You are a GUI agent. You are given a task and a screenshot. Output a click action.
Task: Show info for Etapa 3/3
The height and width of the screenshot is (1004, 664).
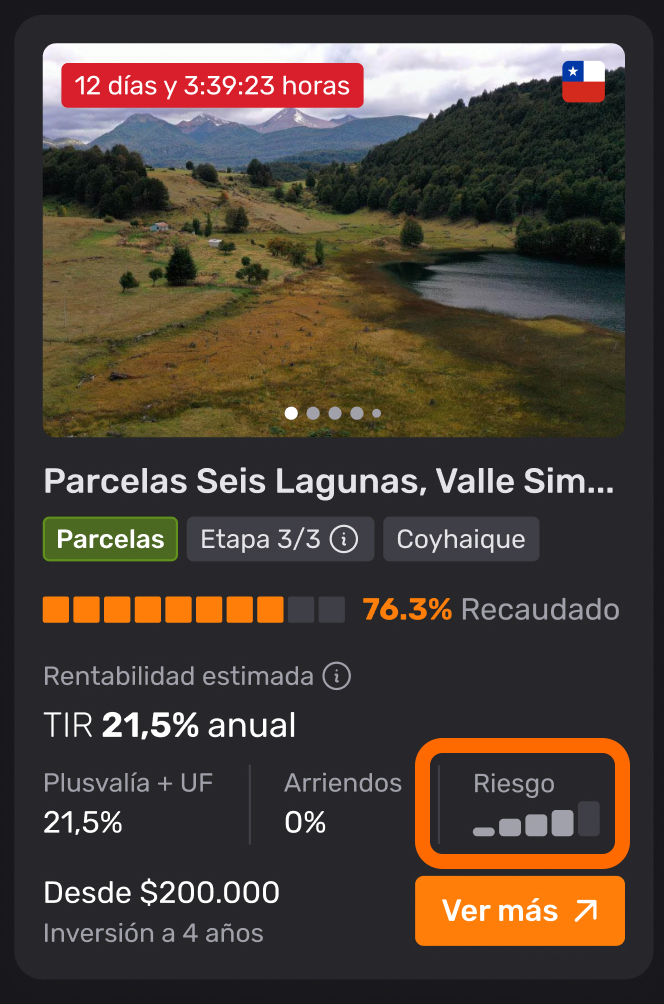click(344, 540)
